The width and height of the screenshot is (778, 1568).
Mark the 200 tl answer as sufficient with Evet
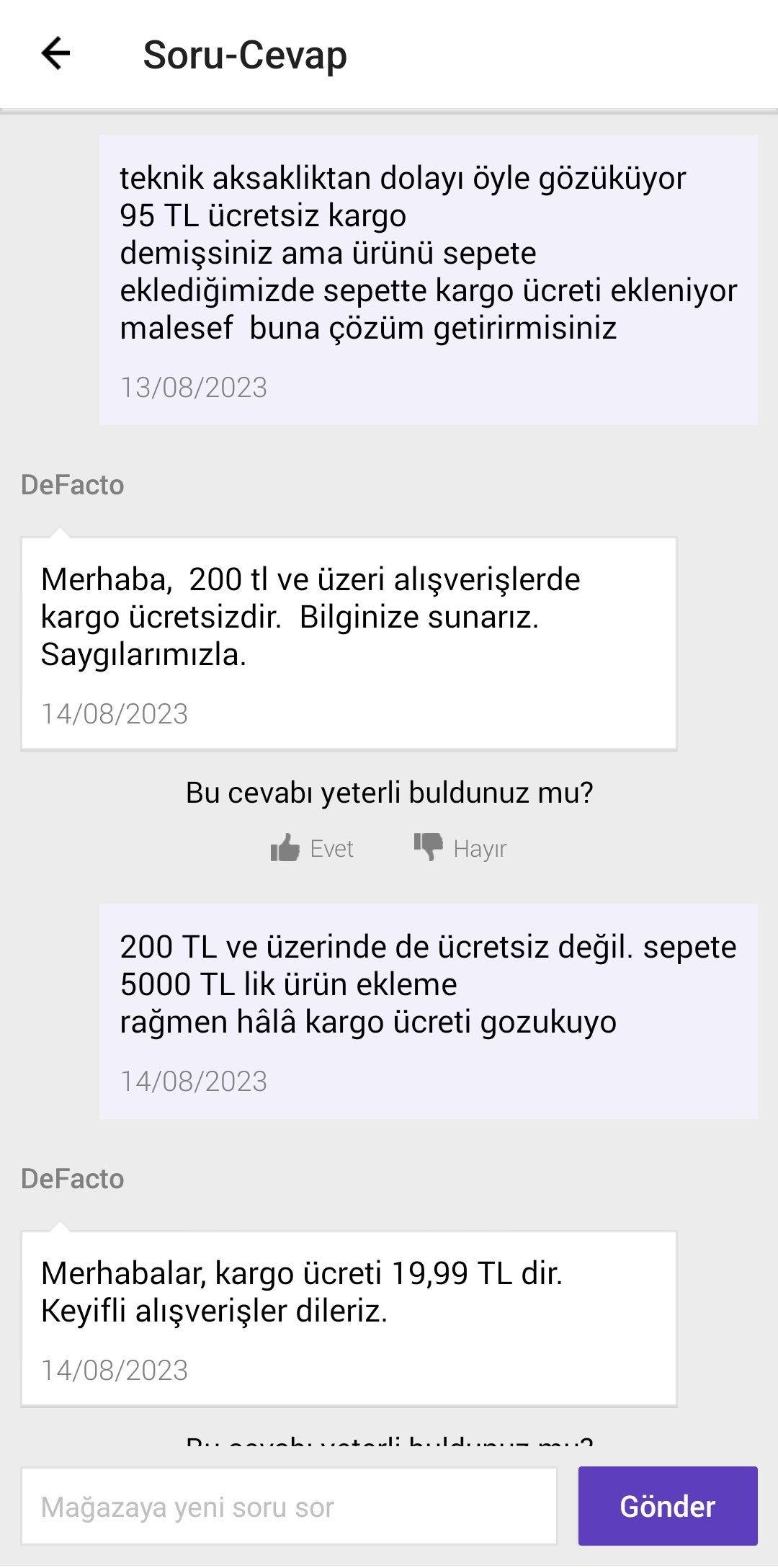(x=312, y=848)
